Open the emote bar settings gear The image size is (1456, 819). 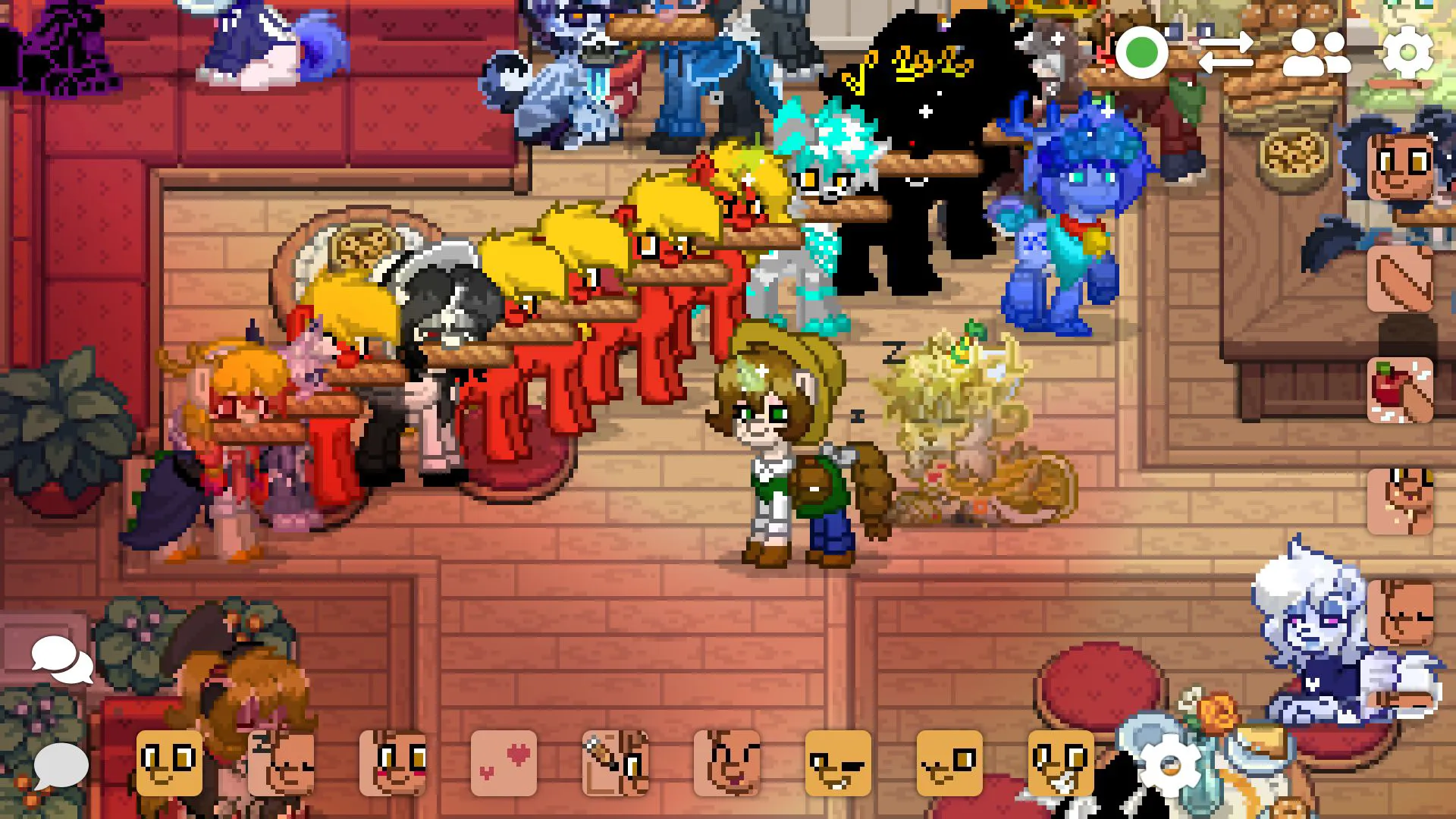pos(1169,764)
